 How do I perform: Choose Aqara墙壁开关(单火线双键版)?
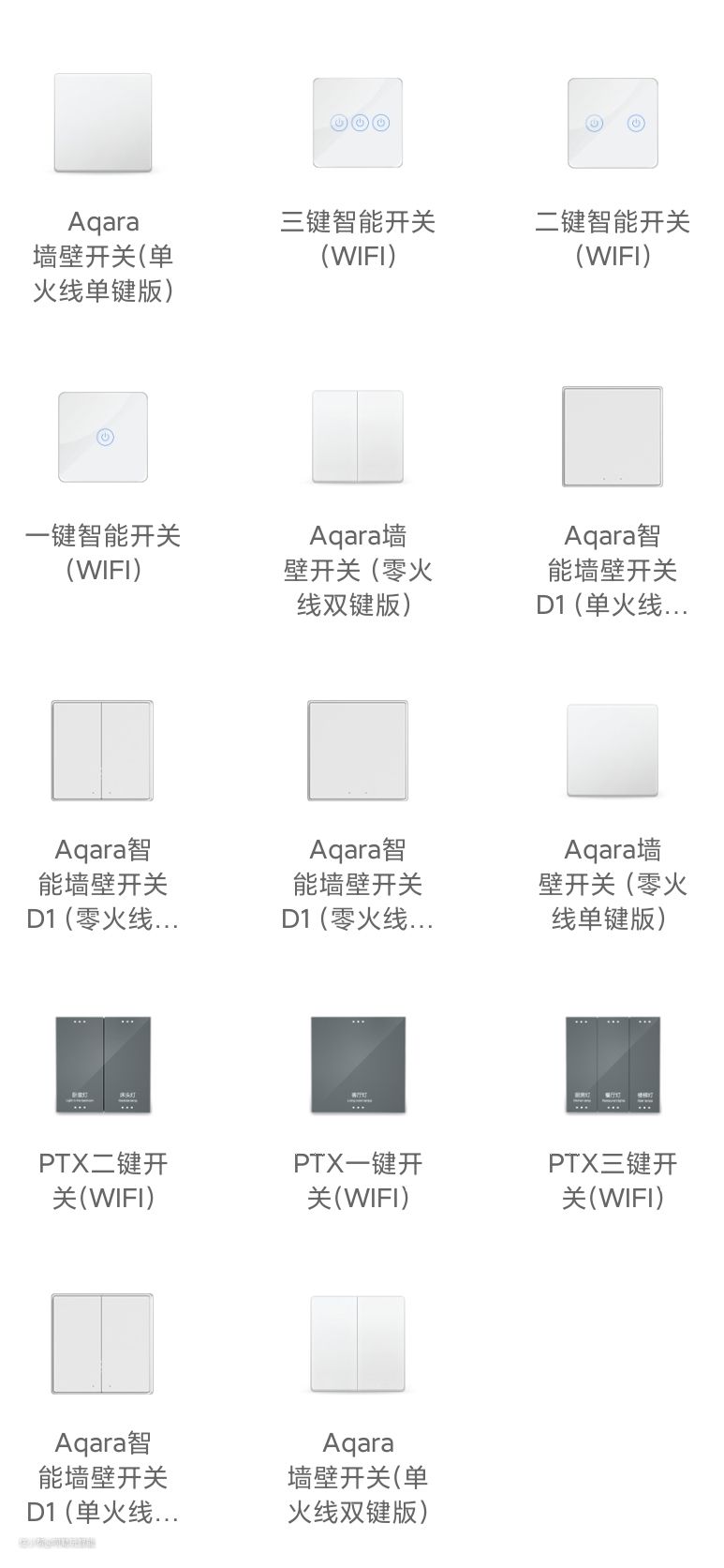358,1344
